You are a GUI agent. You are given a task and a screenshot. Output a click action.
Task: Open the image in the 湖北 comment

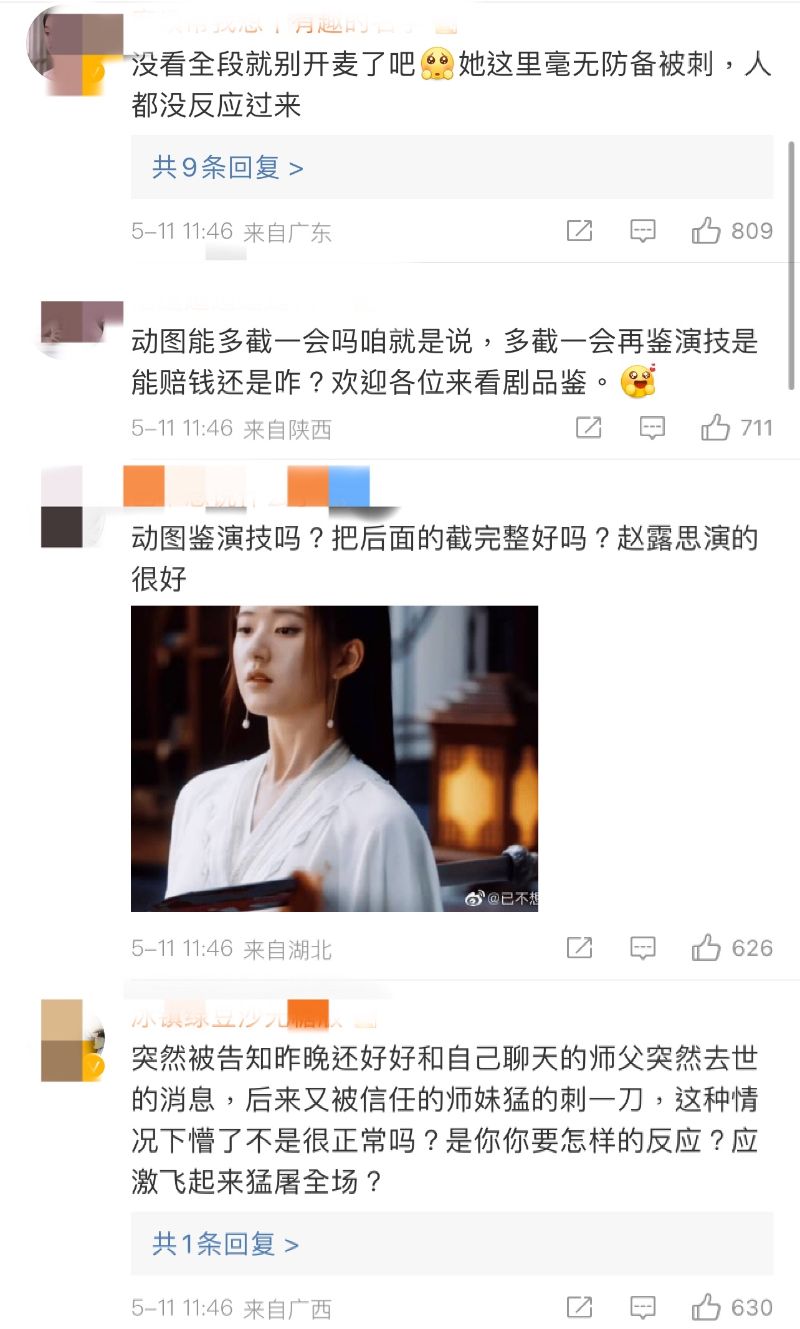point(334,758)
